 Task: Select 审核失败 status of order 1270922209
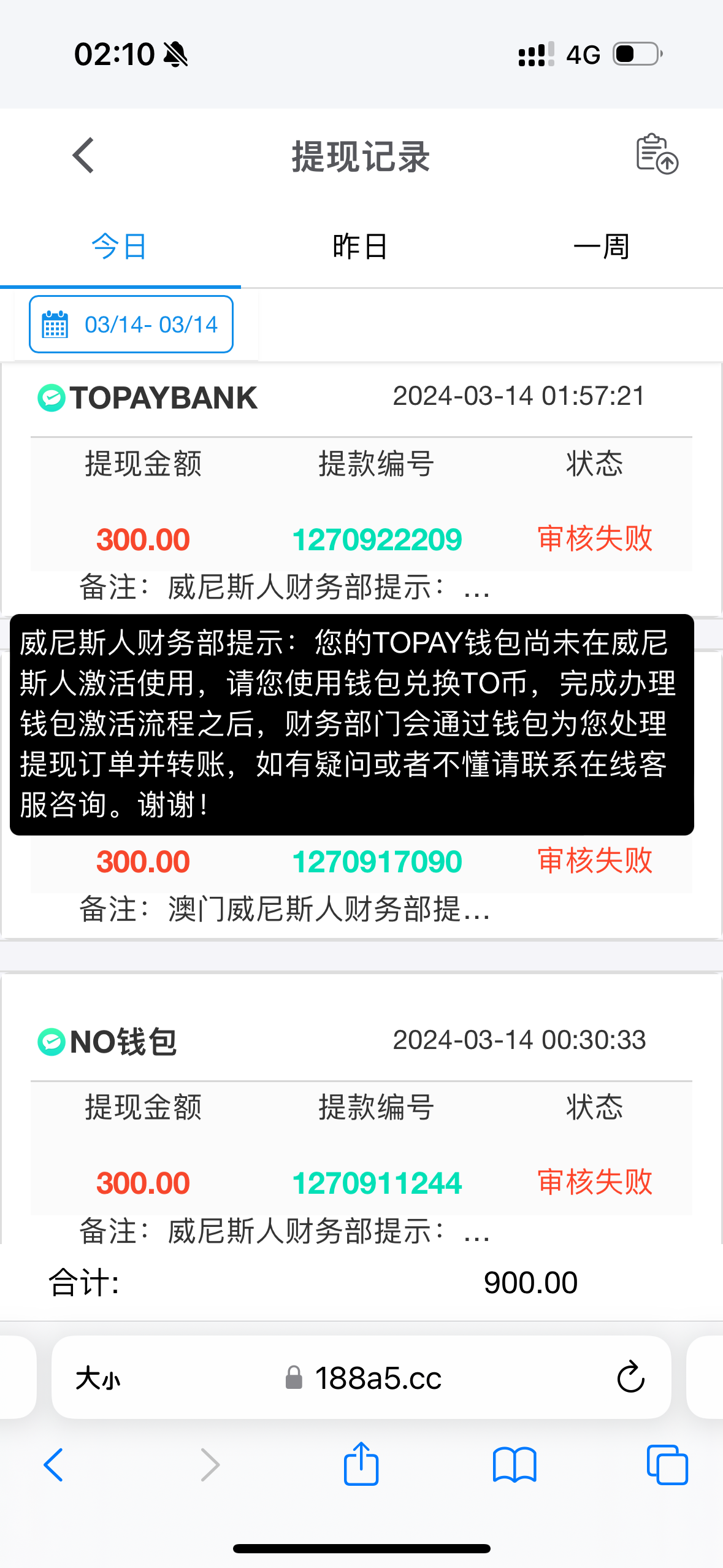click(594, 539)
